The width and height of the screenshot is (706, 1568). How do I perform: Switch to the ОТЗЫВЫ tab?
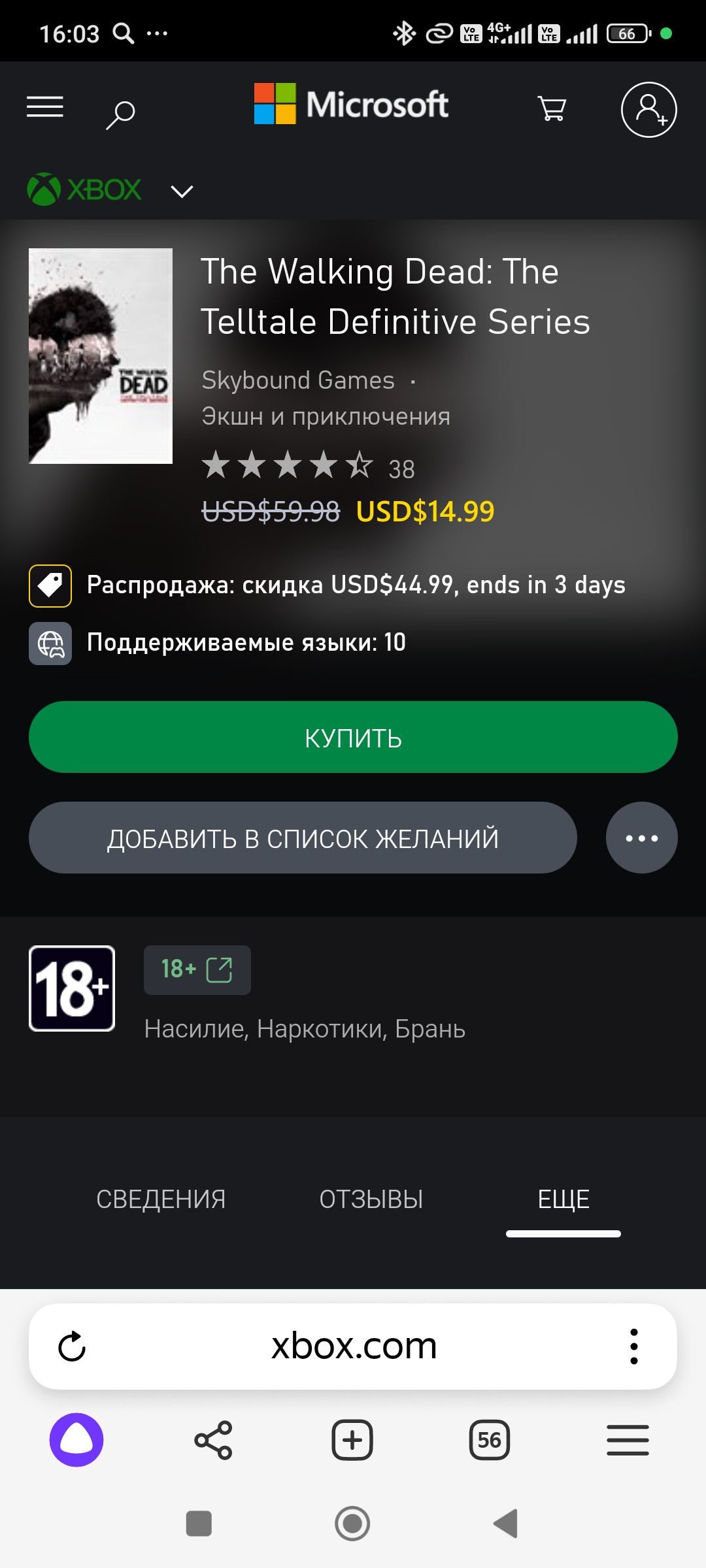[371, 1199]
